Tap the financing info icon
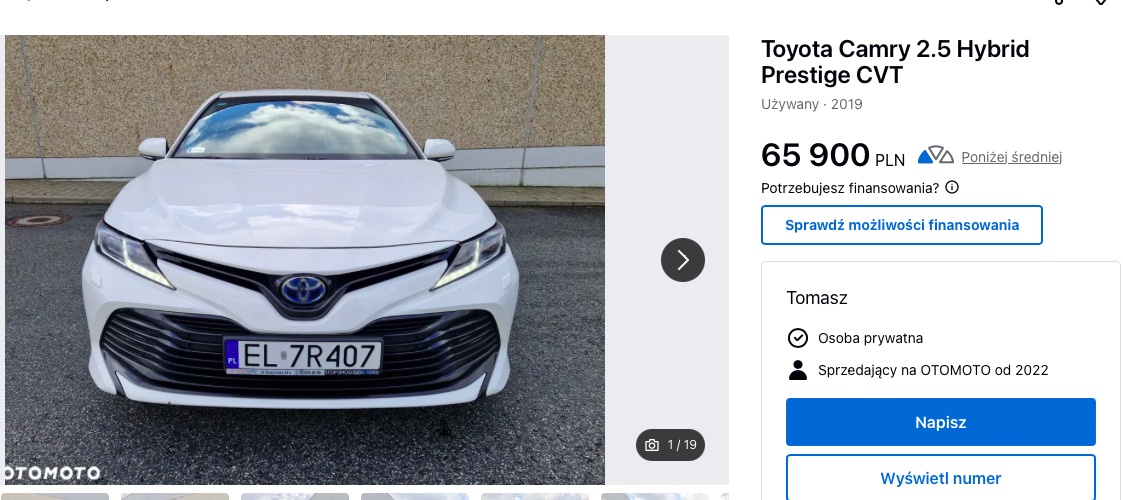This screenshot has width=1123, height=500. 952,187
